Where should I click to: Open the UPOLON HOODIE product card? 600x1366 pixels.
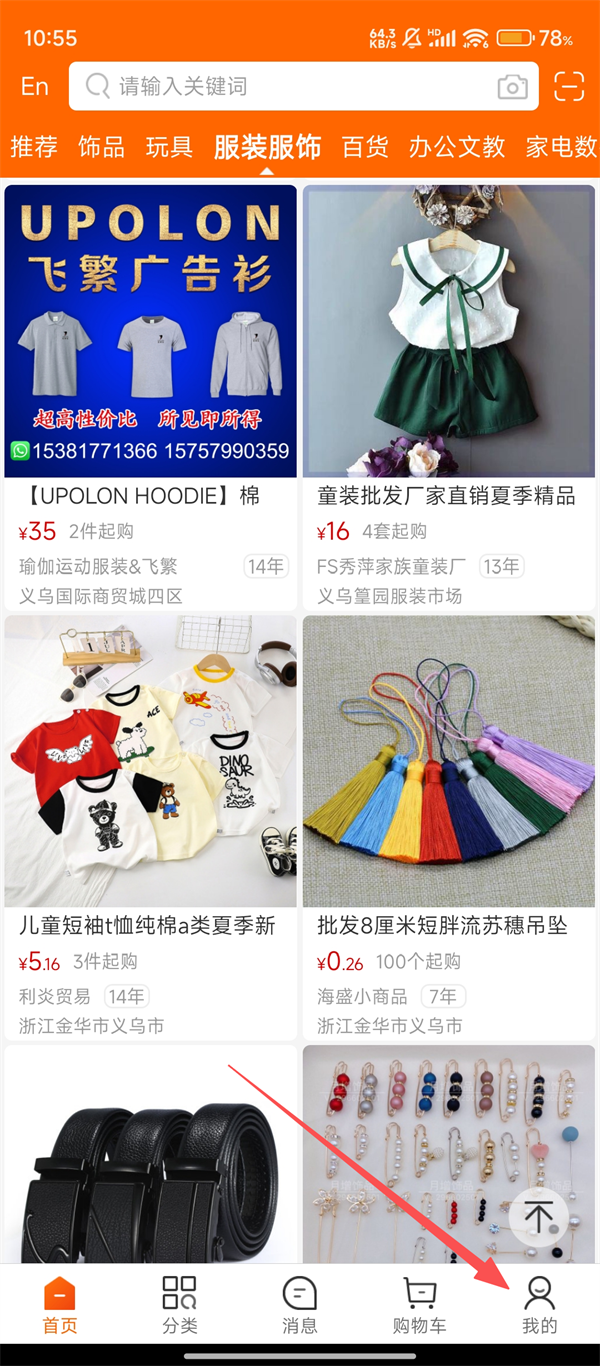coord(151,396)
